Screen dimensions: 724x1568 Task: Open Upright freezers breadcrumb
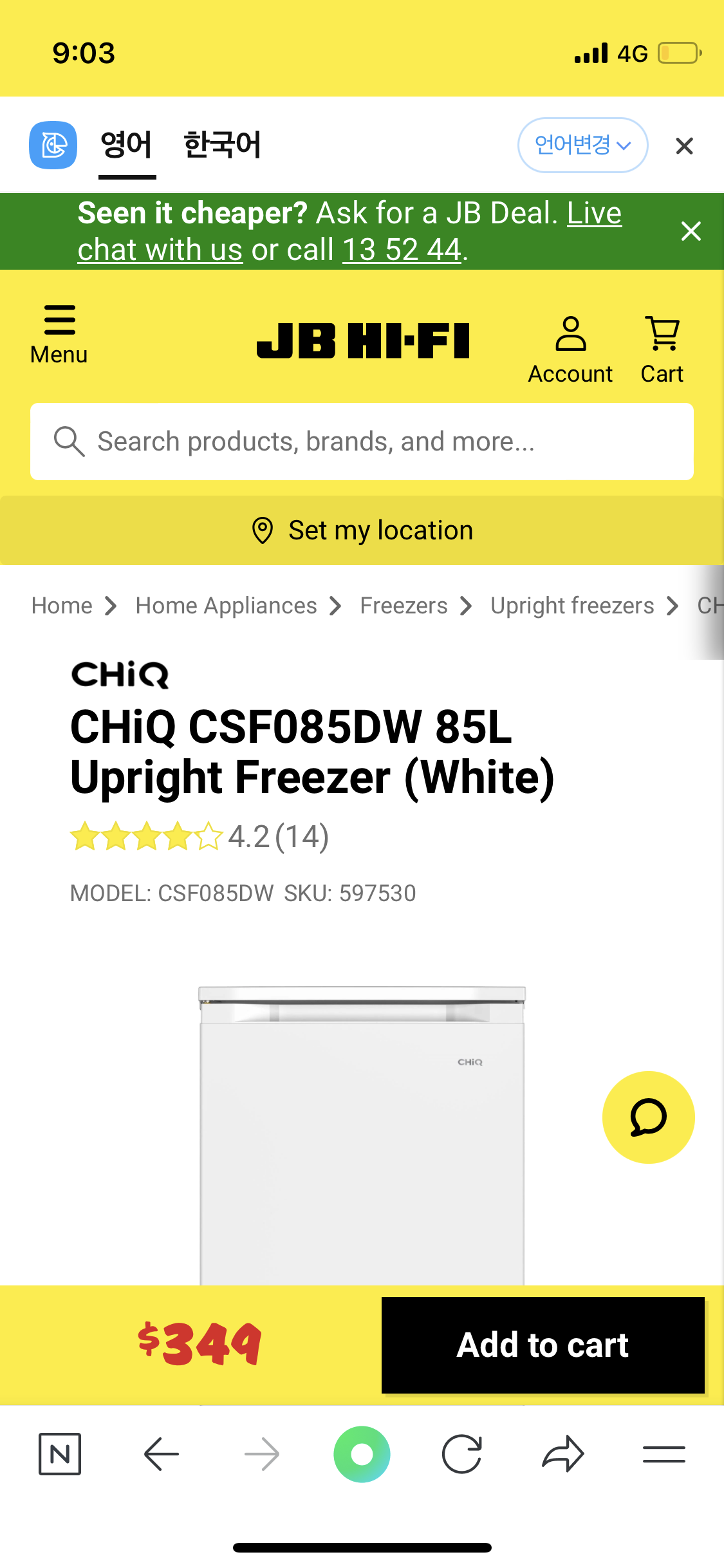572,606
